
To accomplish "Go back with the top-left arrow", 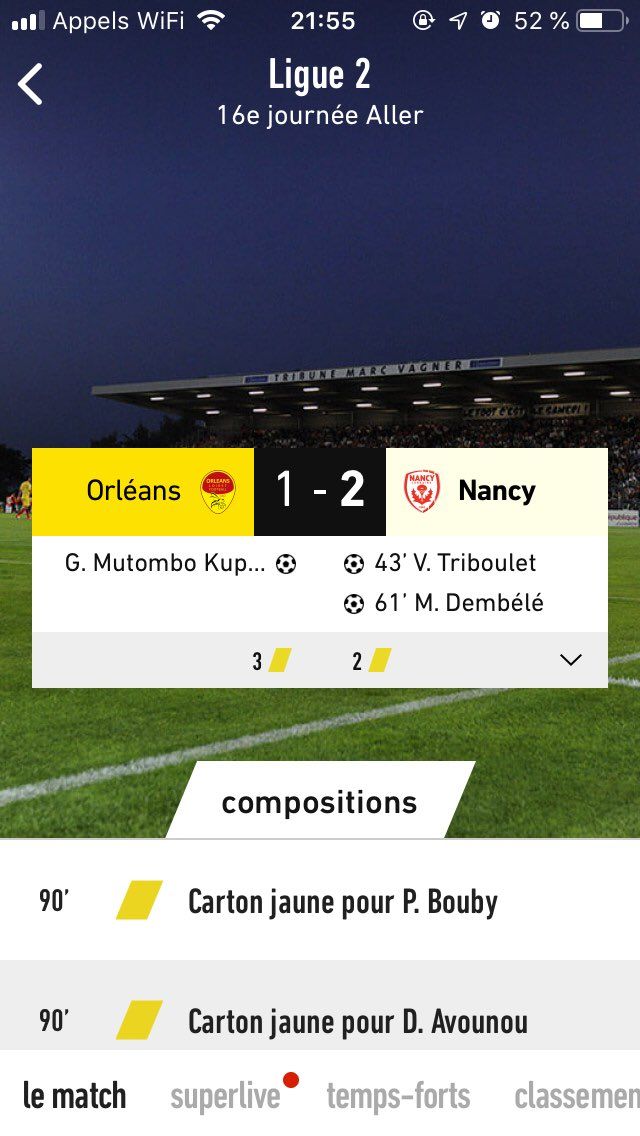I will point(30,84).
